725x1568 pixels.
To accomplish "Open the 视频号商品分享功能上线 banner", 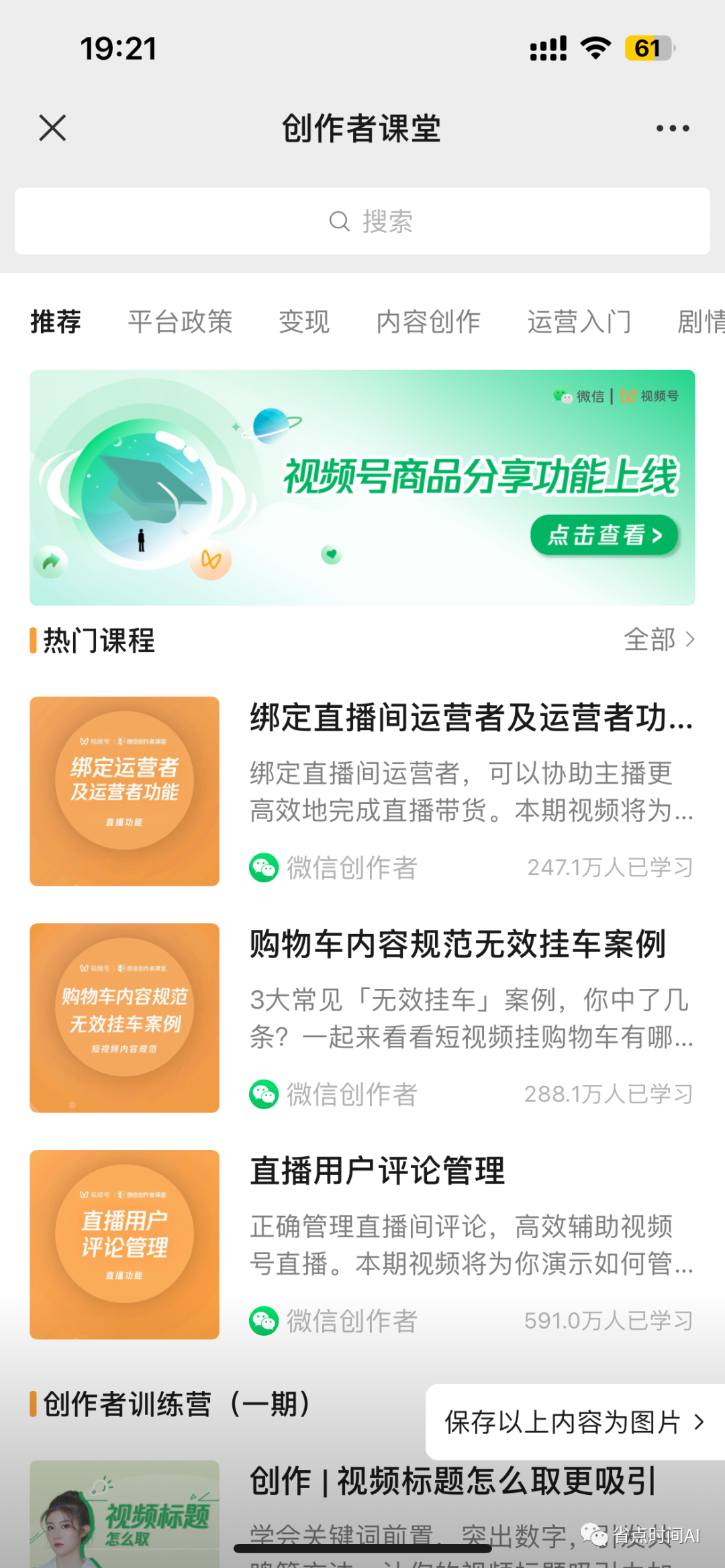I will point(362,488).
